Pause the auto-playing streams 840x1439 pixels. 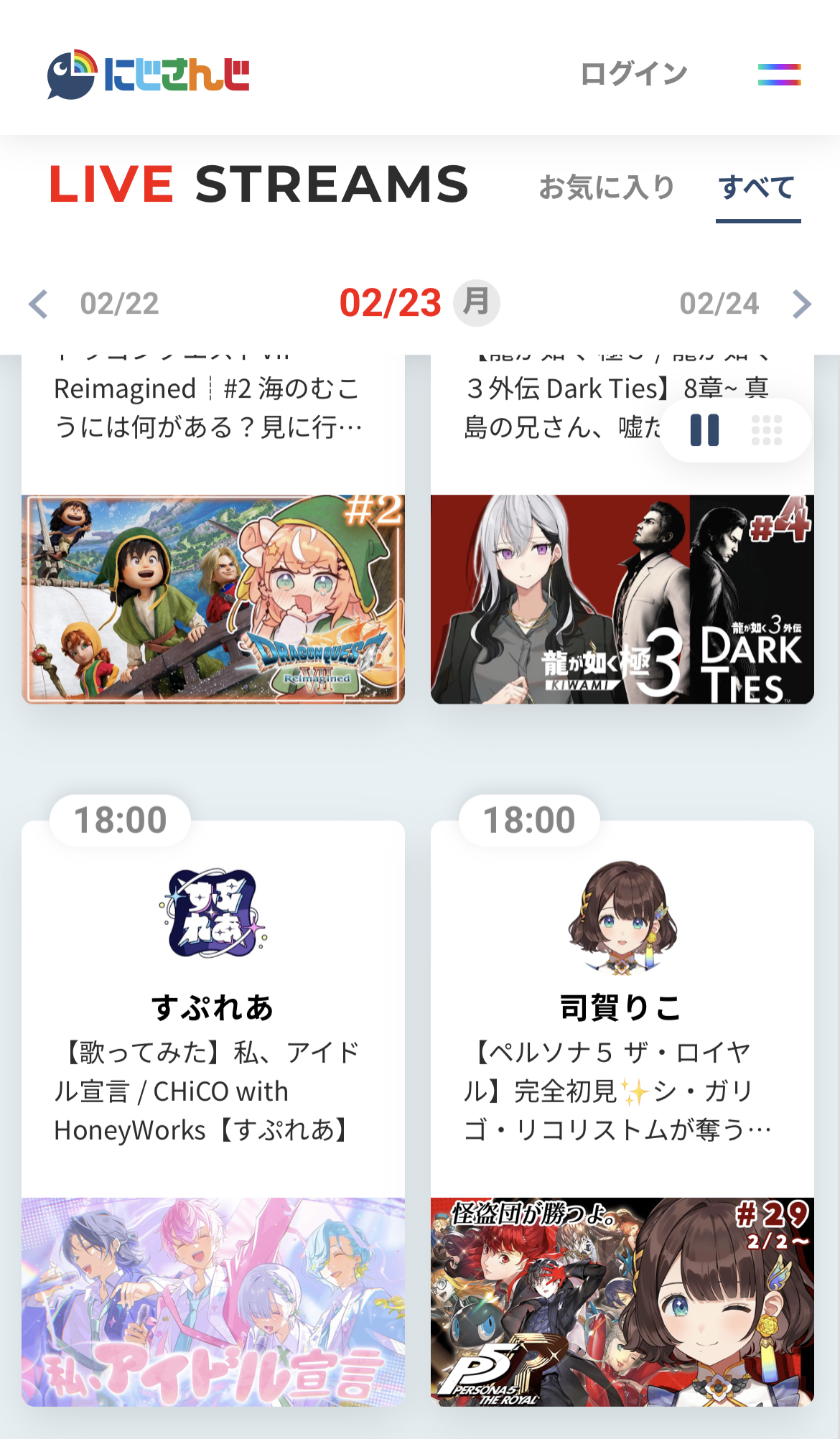pyautogui.click(x=704, y=430)
